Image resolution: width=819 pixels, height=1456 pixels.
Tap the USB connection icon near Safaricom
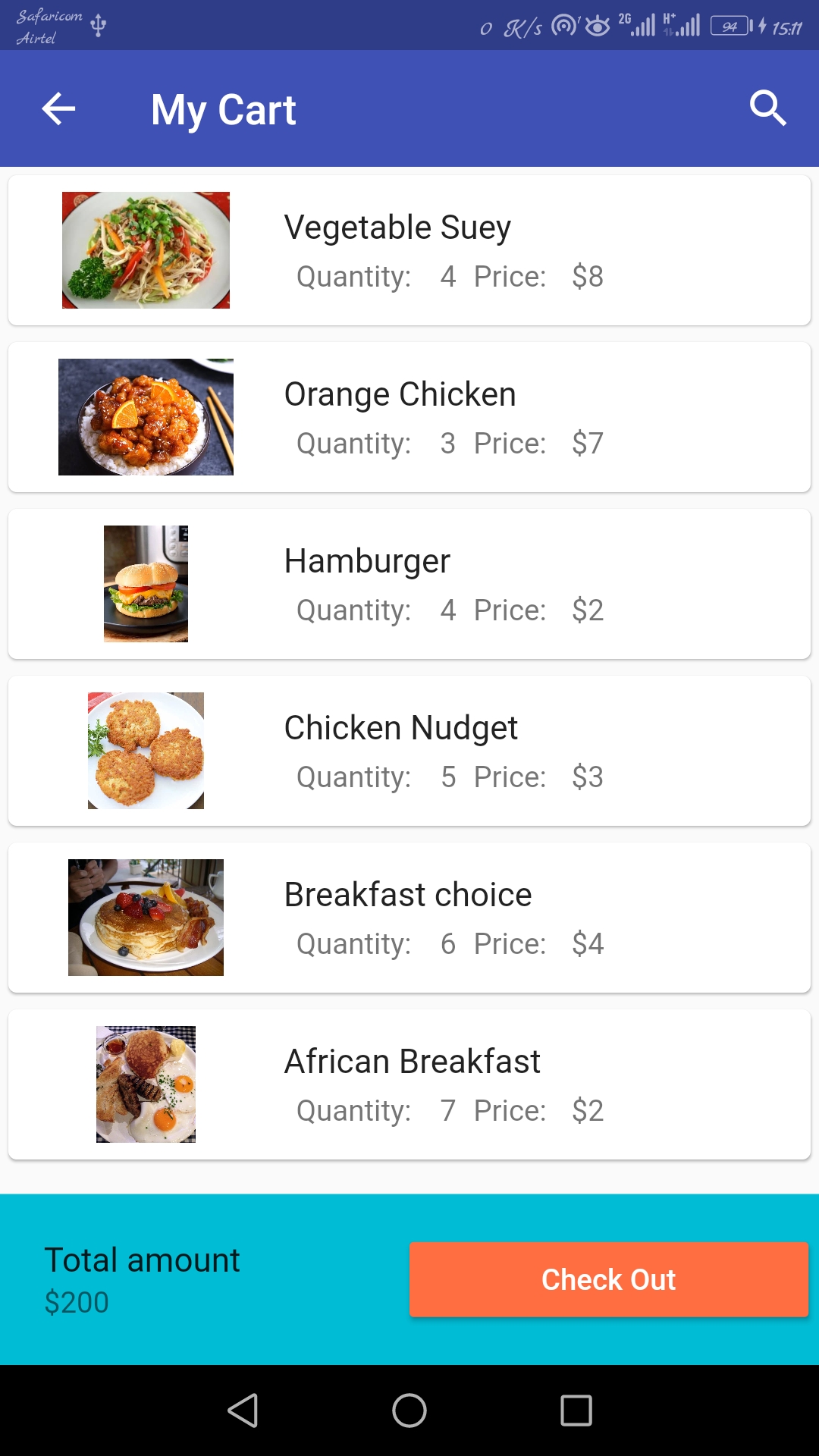(x=97, y=23)
